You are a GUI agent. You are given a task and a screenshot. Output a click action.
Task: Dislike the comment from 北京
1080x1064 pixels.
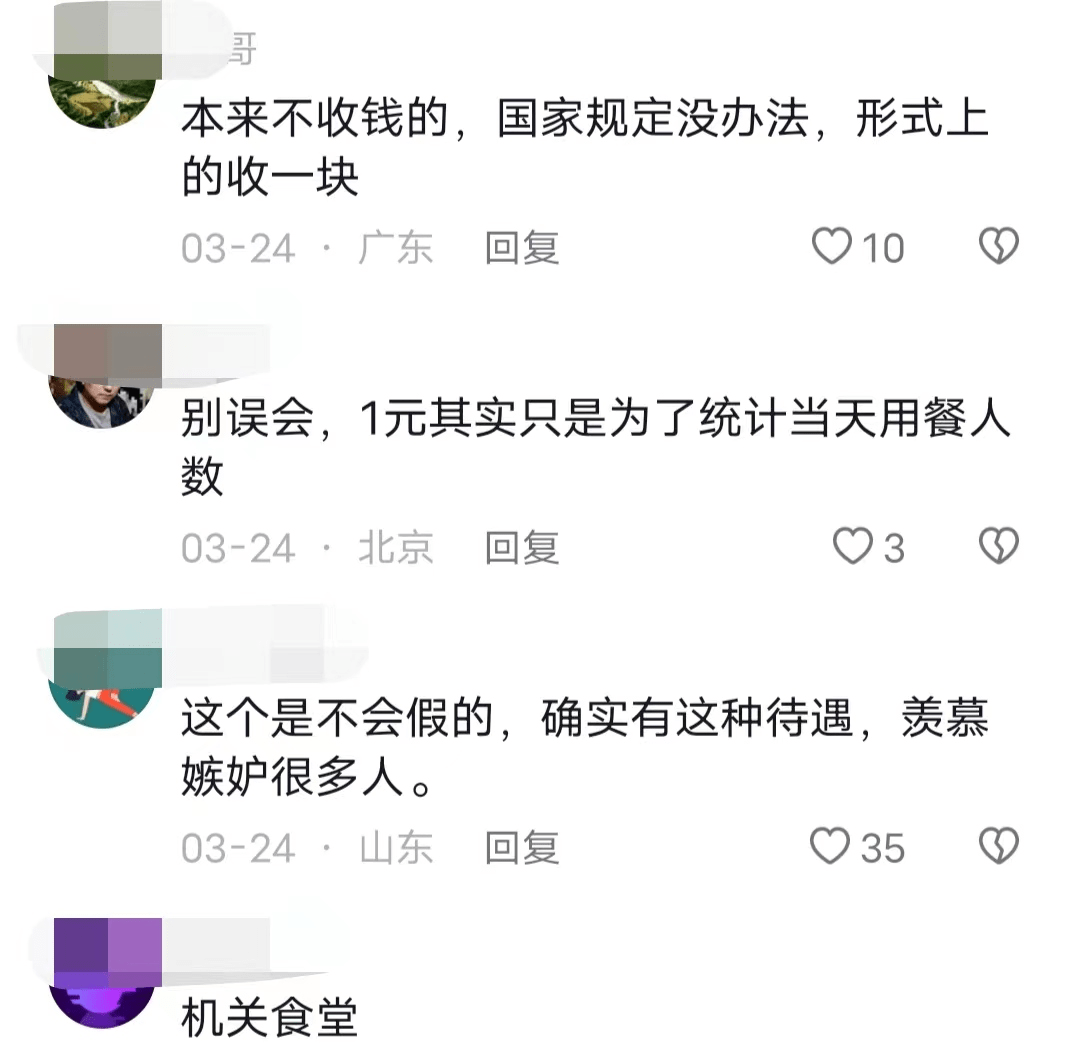[x=998, y=547]
